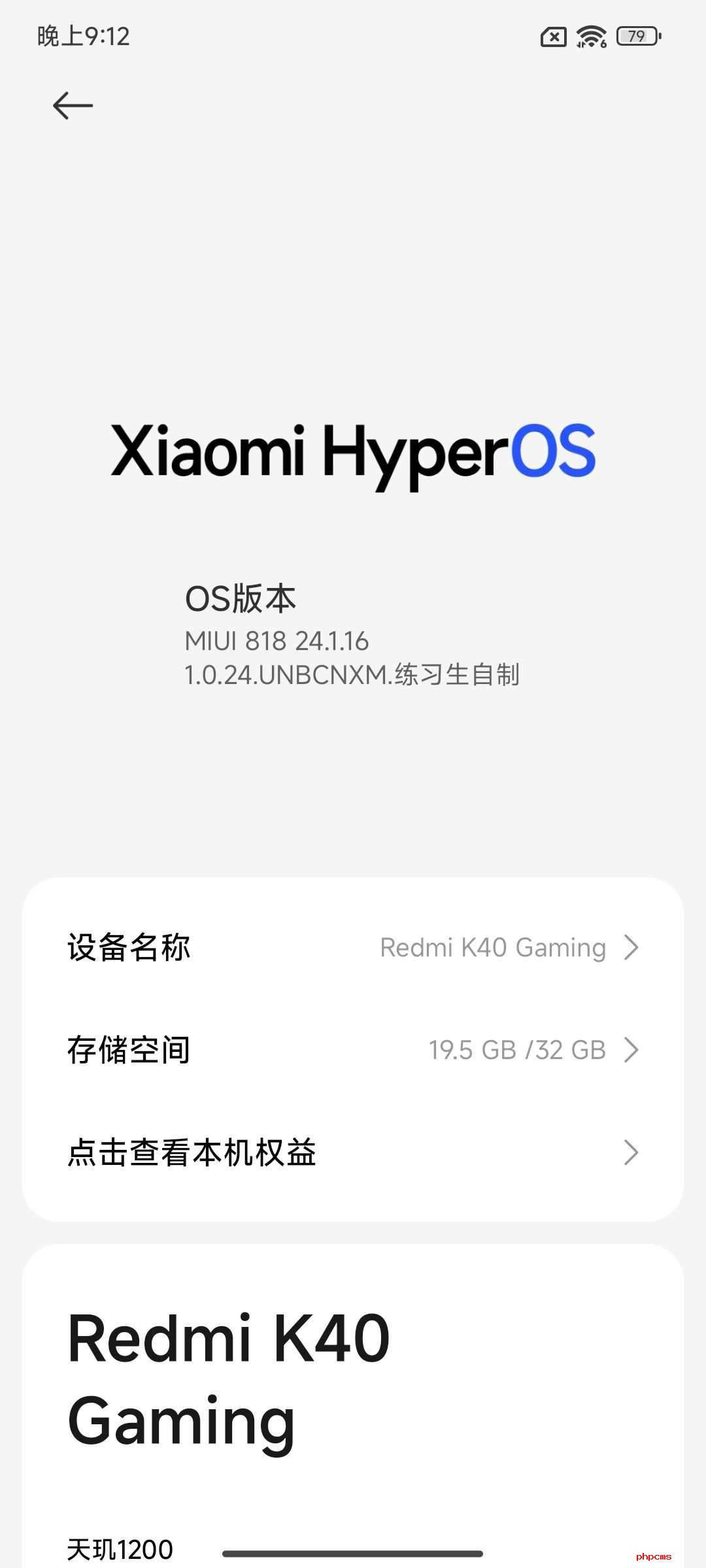Screen dimensions: 706x1568
Task: Go back using the top arrow
Action: (x=73, y=105)
